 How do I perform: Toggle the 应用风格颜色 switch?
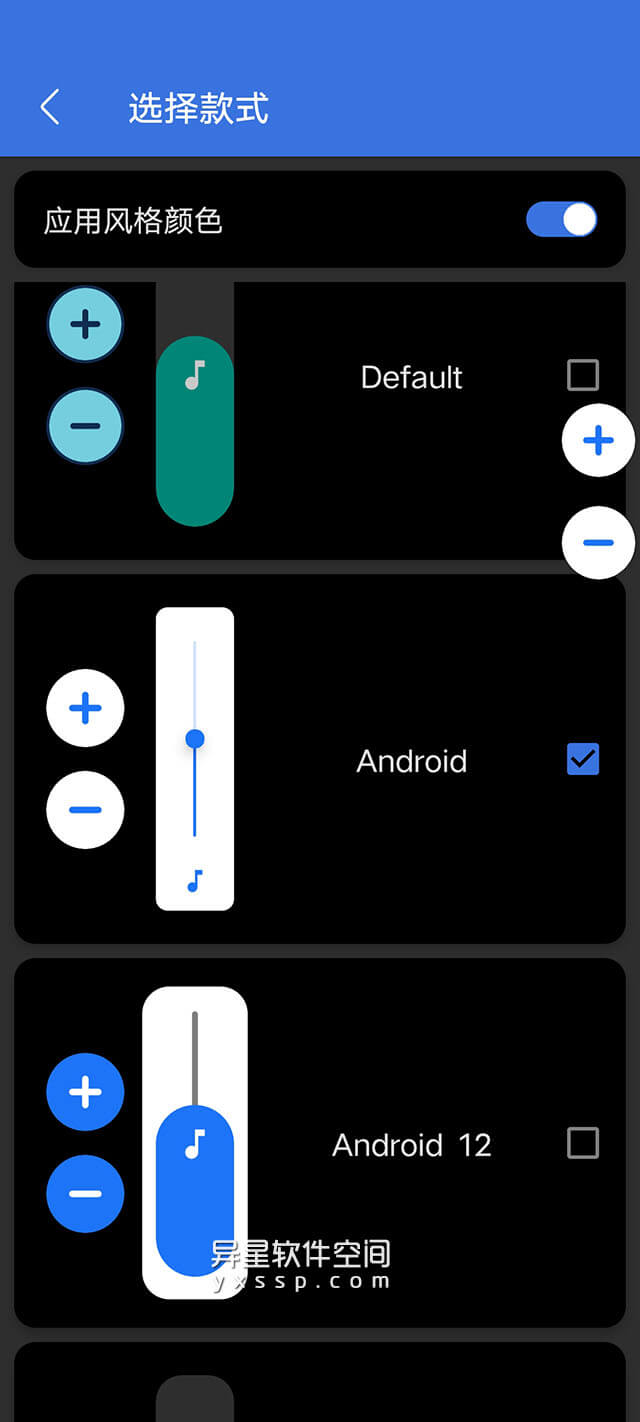(561, 219)
